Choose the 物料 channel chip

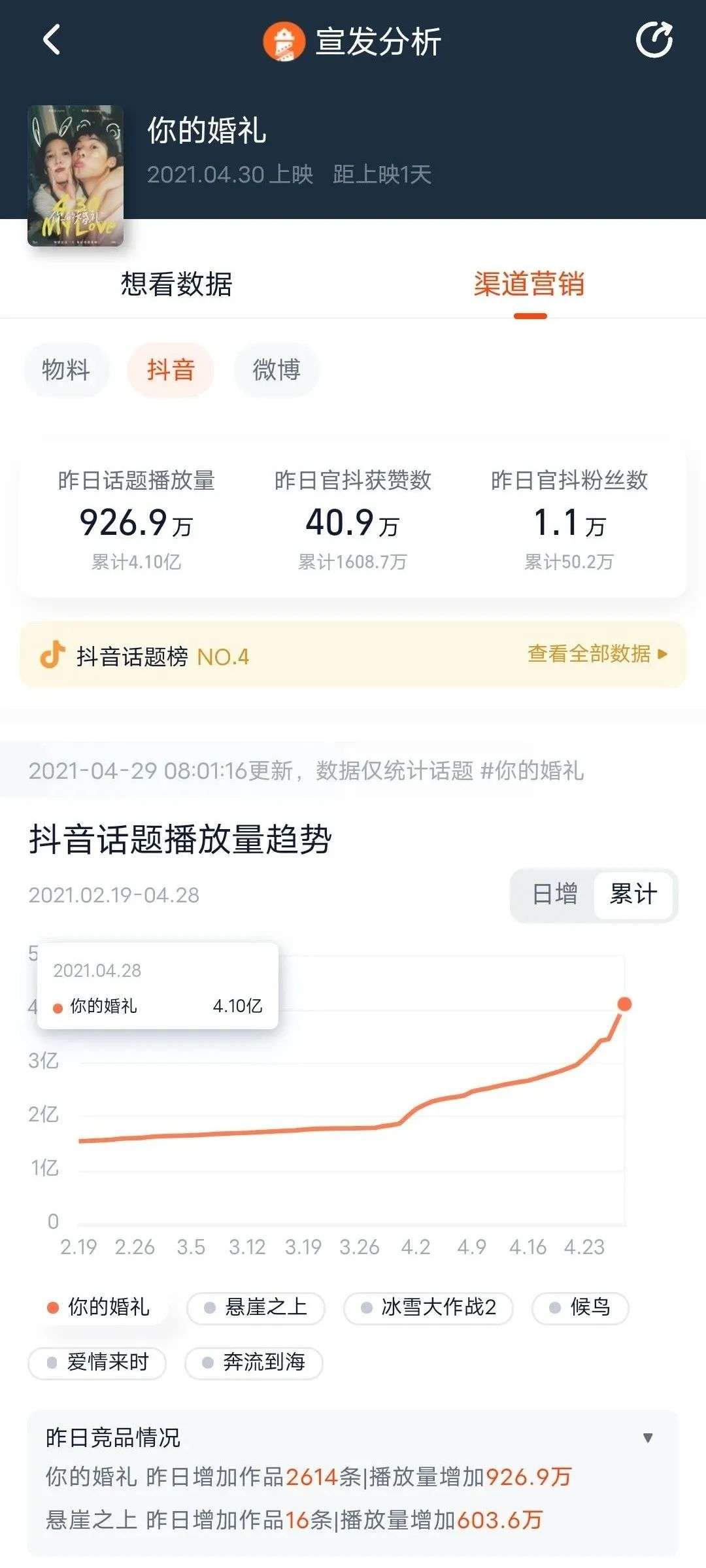click(66, 370)
